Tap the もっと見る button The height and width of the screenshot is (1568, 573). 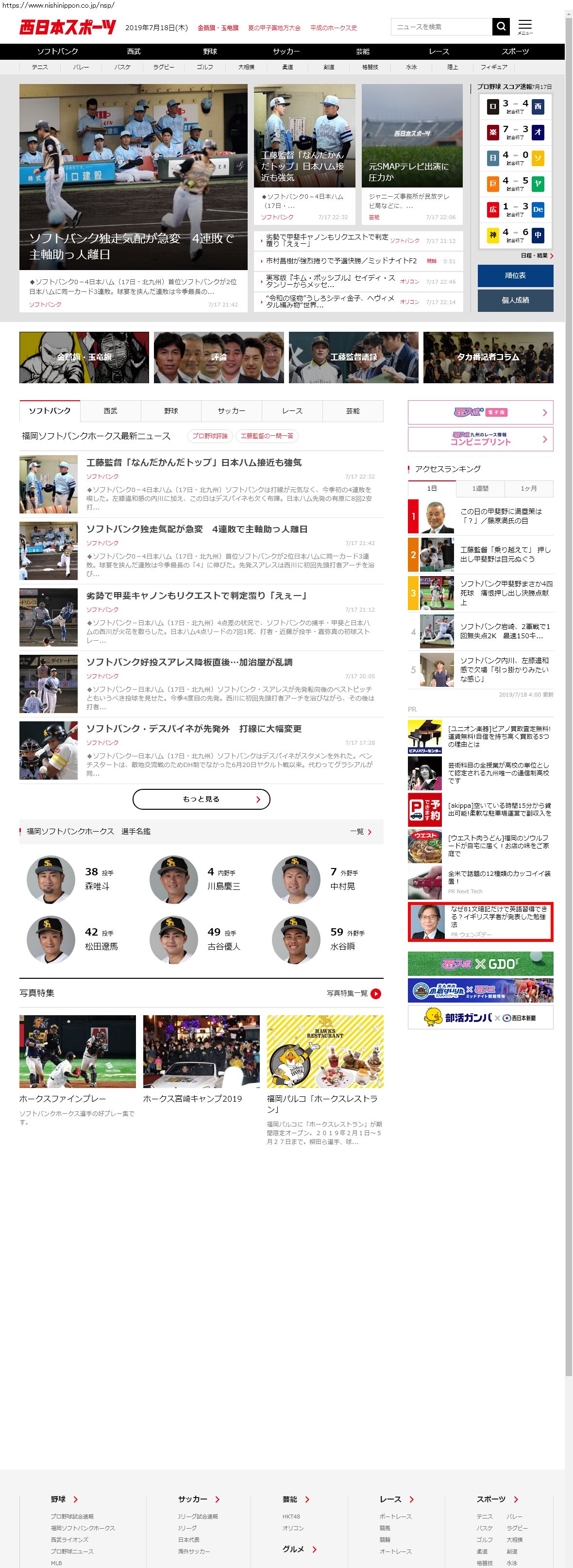[x=201, y=799]
